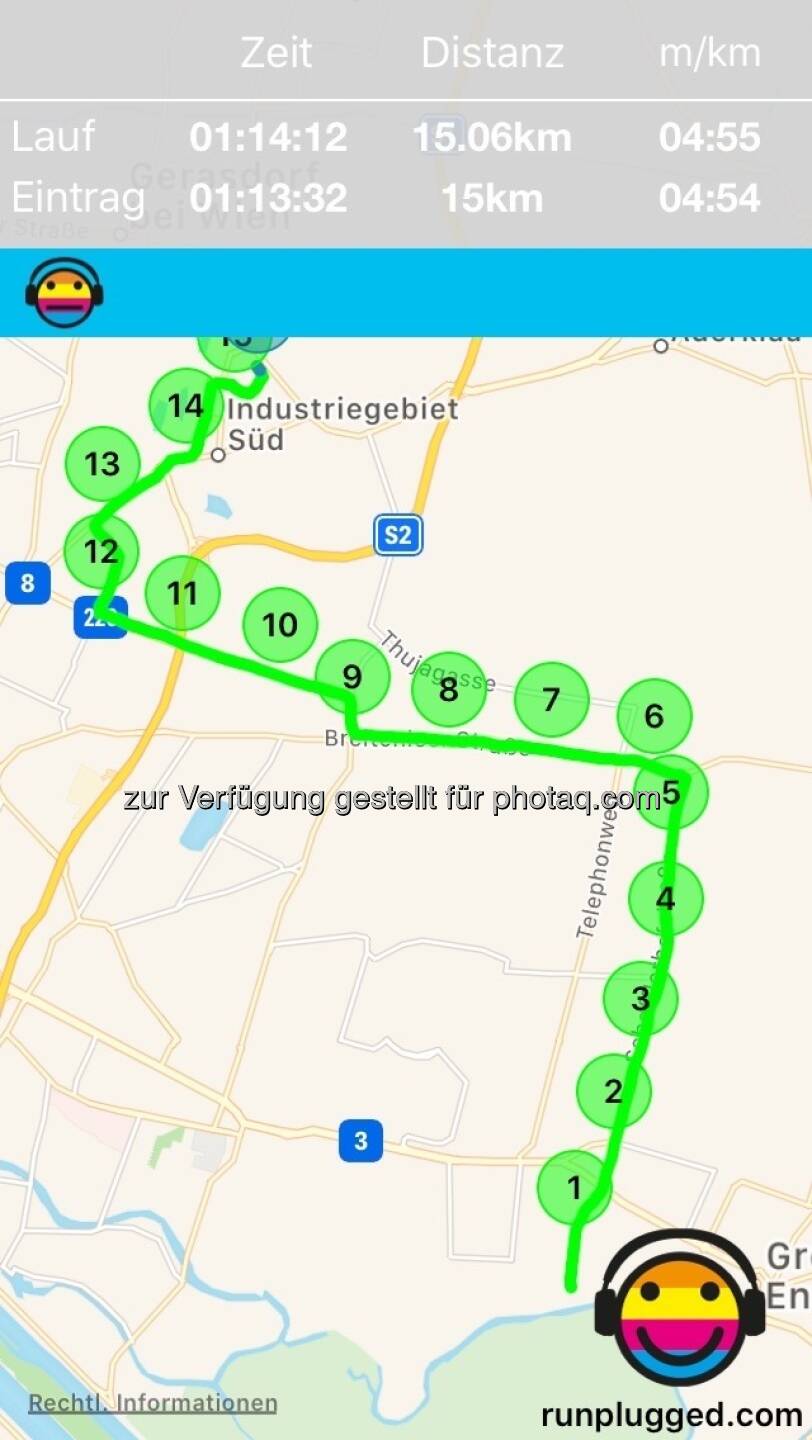
Task: Select the kilometer 1 marker on the route
Action: point(574,1187)
